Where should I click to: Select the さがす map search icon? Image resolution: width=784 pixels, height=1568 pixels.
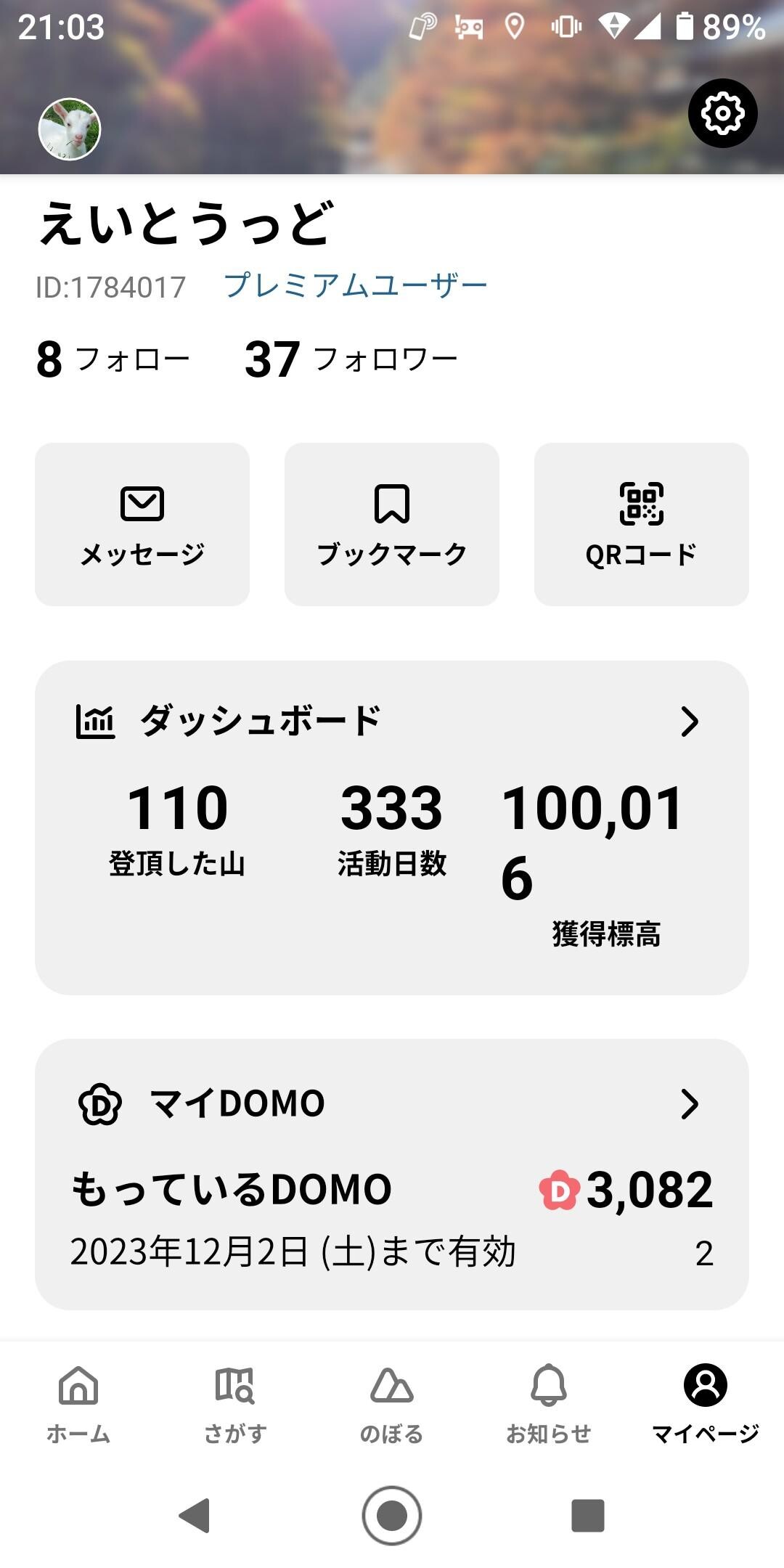tap(235, 1384)
